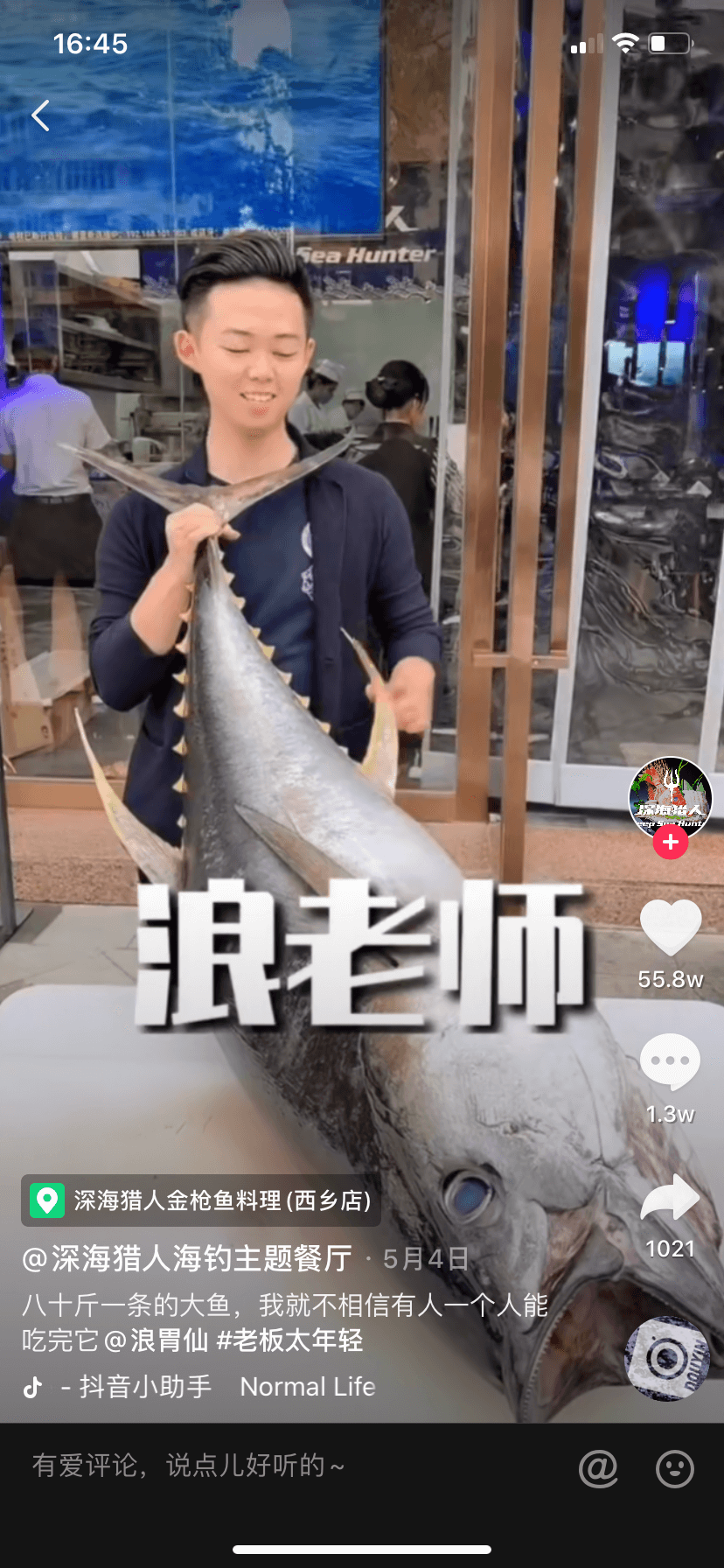The width and height of the screenshot is (724, 1568).
Task: Follow the creator via the red plus button
Action: (671, 842)
